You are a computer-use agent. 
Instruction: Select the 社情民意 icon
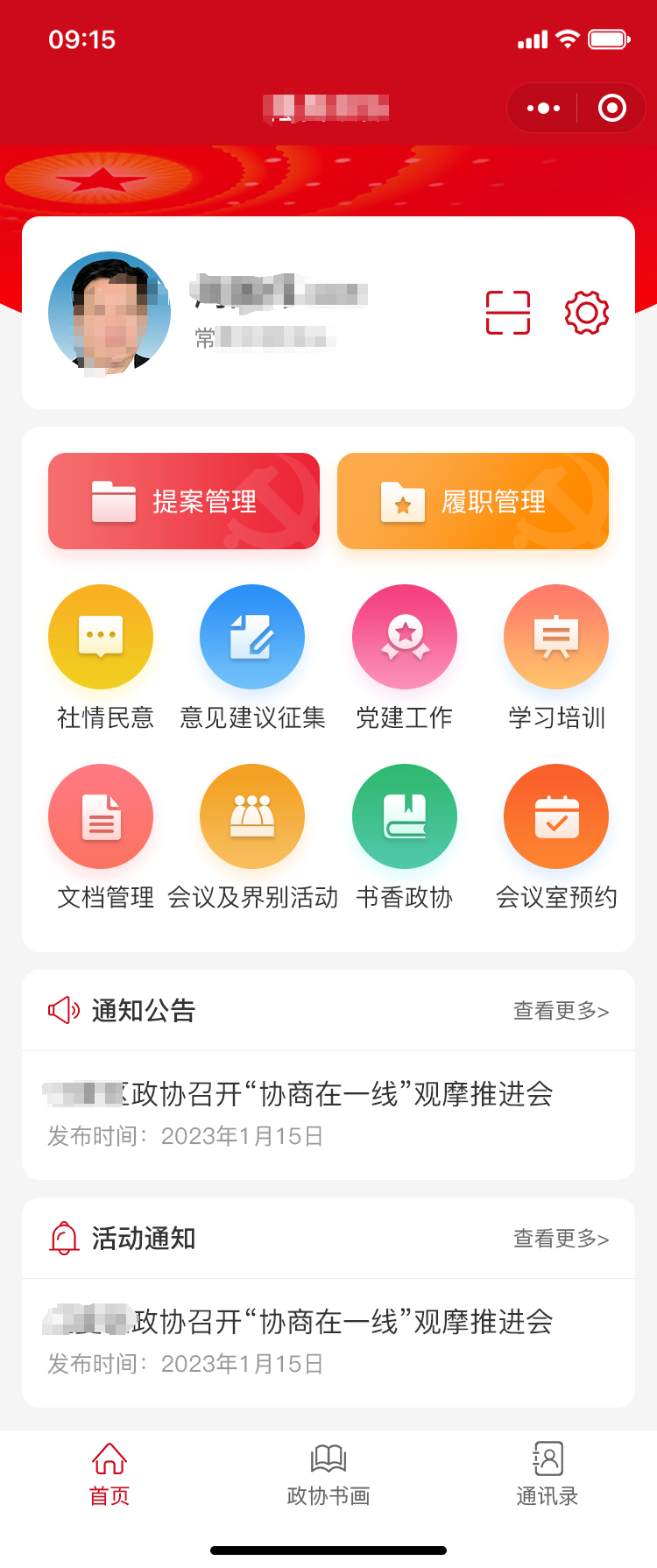click(101, 637)
